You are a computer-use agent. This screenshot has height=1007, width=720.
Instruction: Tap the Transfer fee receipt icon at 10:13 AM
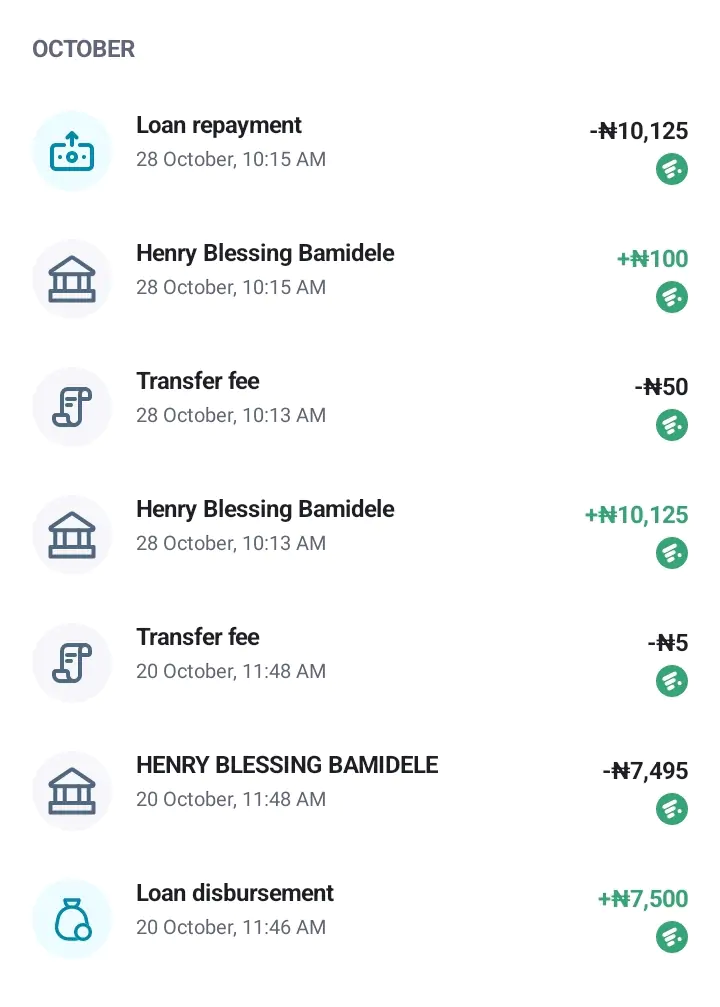point(71,406)
